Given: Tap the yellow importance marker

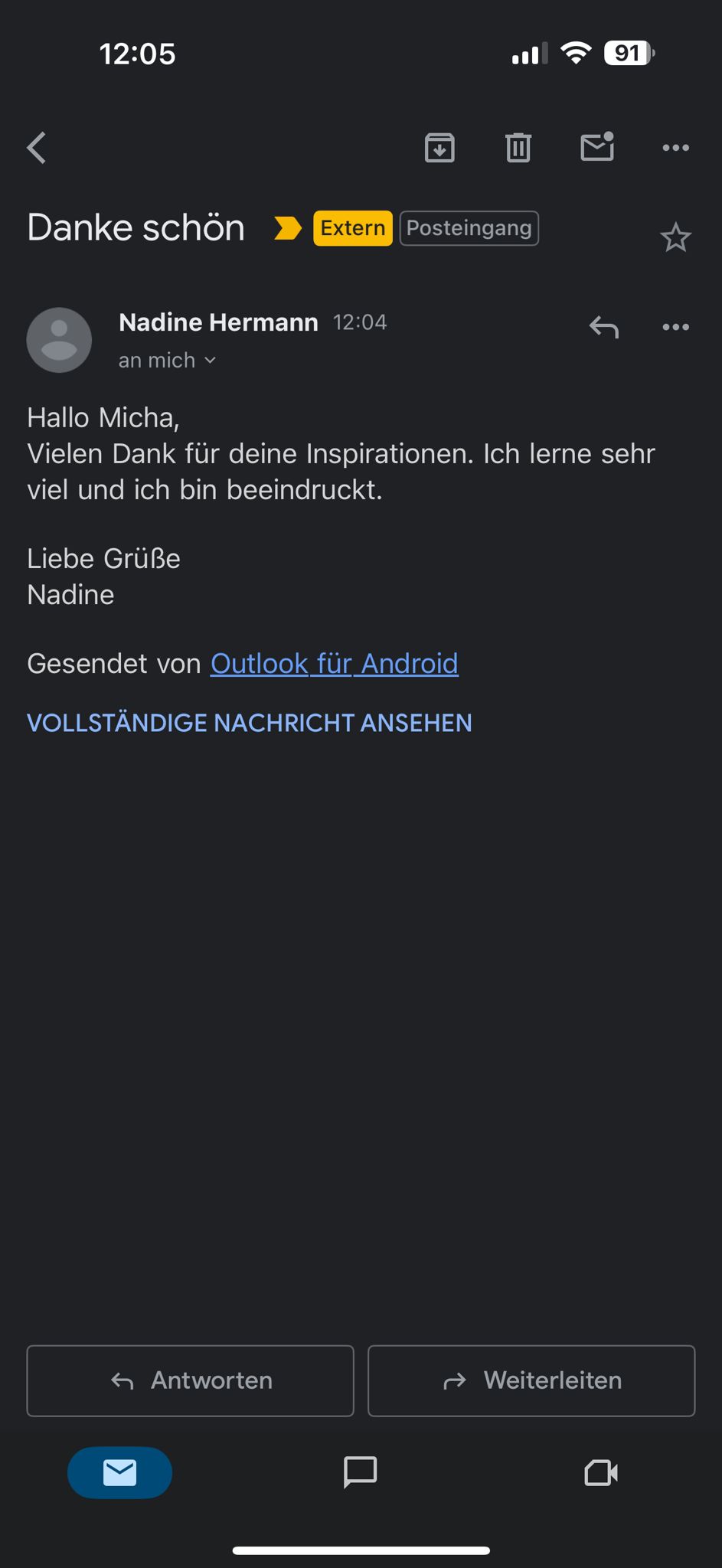Looking at the screenshot, I should (x=288, y=228).
